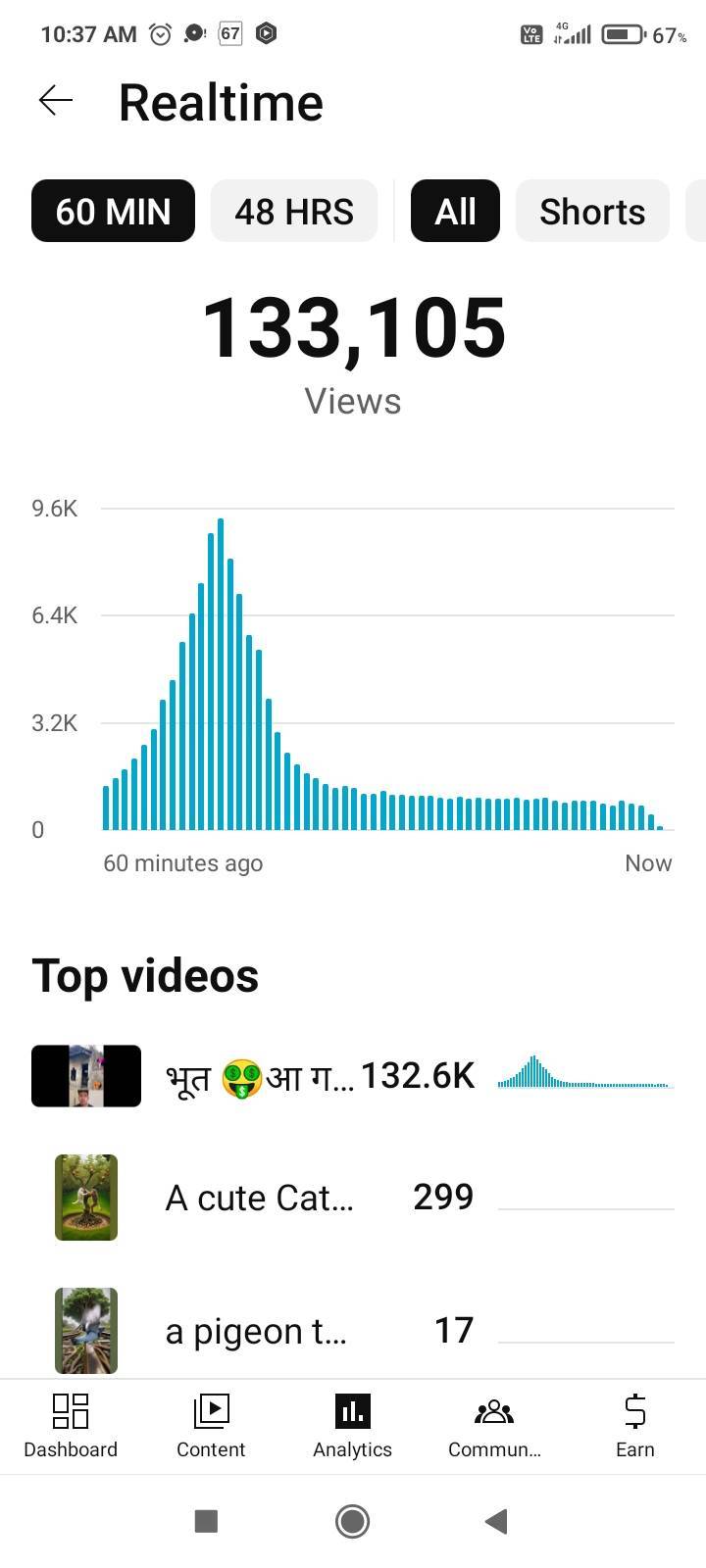Select the All content filter chip
706x1568 pixels.
[455, 211]
